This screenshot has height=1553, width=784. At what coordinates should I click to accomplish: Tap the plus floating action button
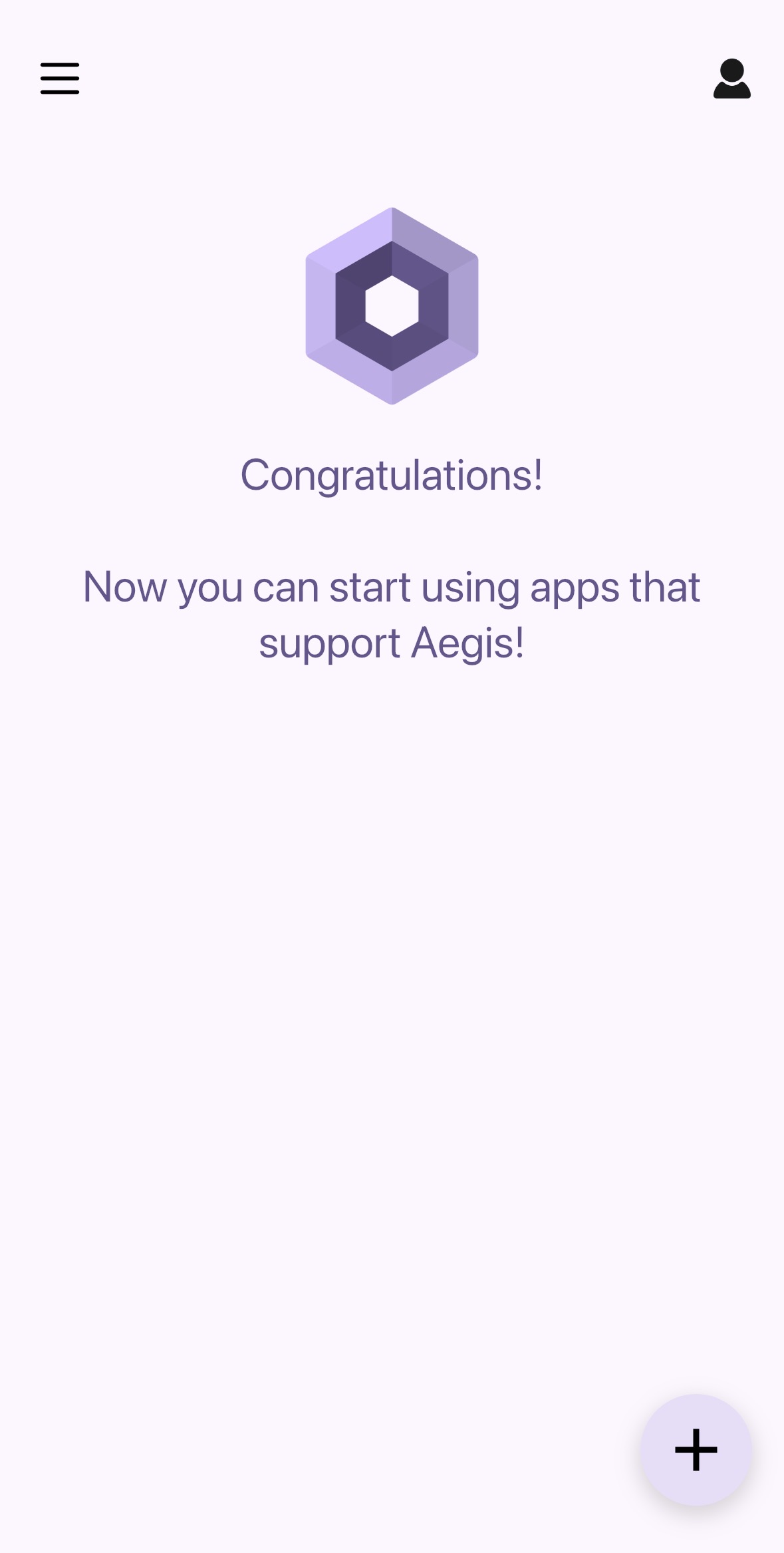click(x=696, y=1449)
